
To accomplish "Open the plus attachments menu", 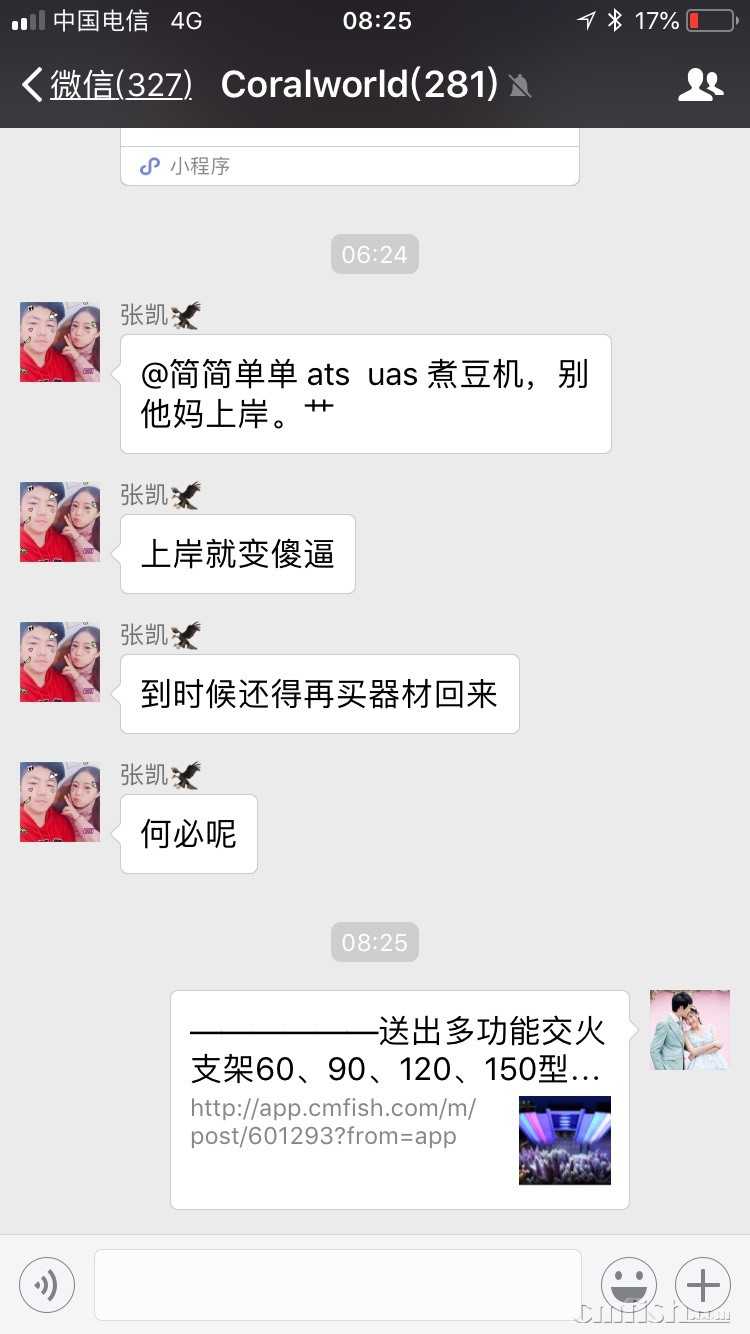I will (703, 1285).
